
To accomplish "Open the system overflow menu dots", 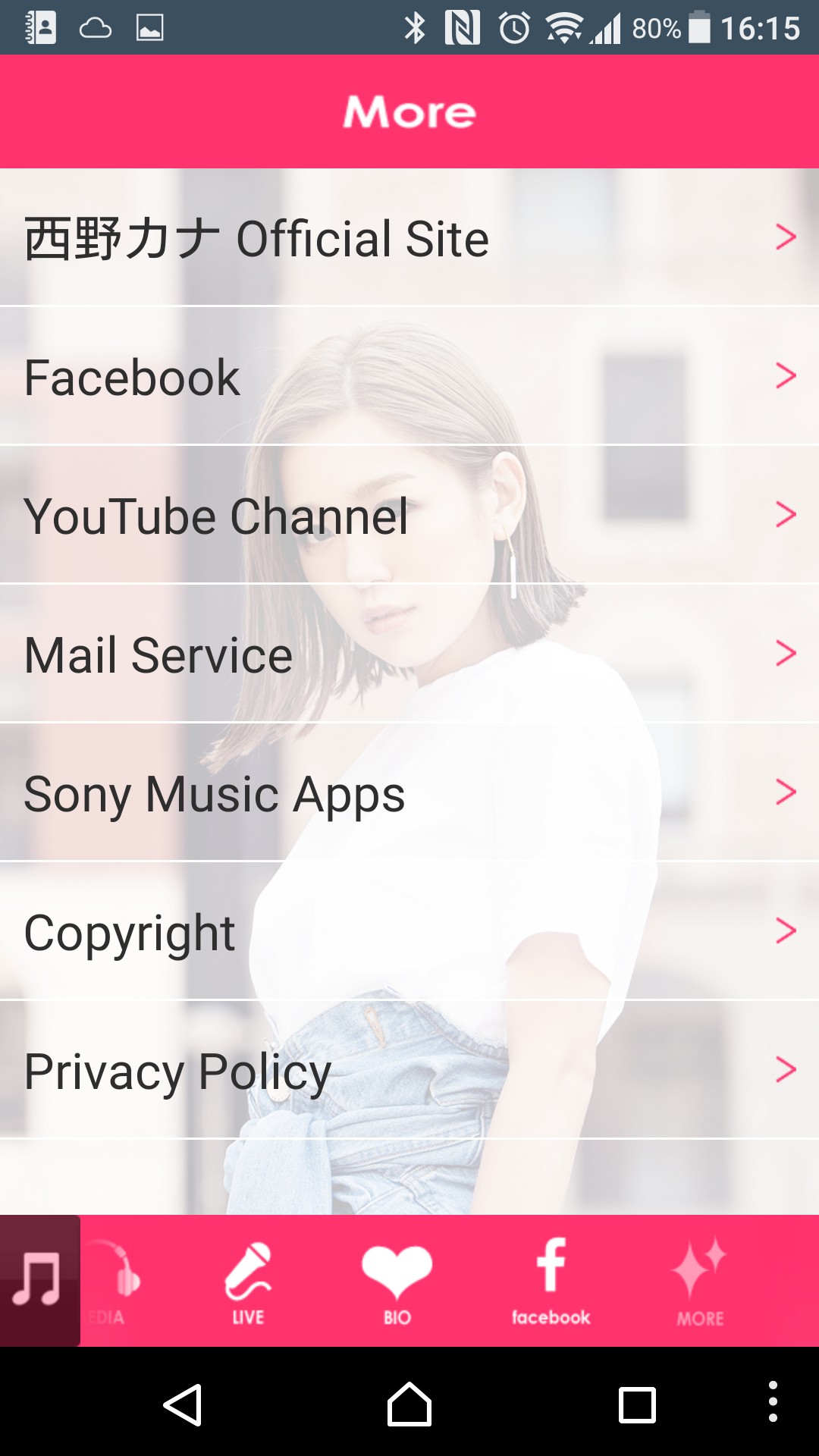I will [x=772, y=1401].
